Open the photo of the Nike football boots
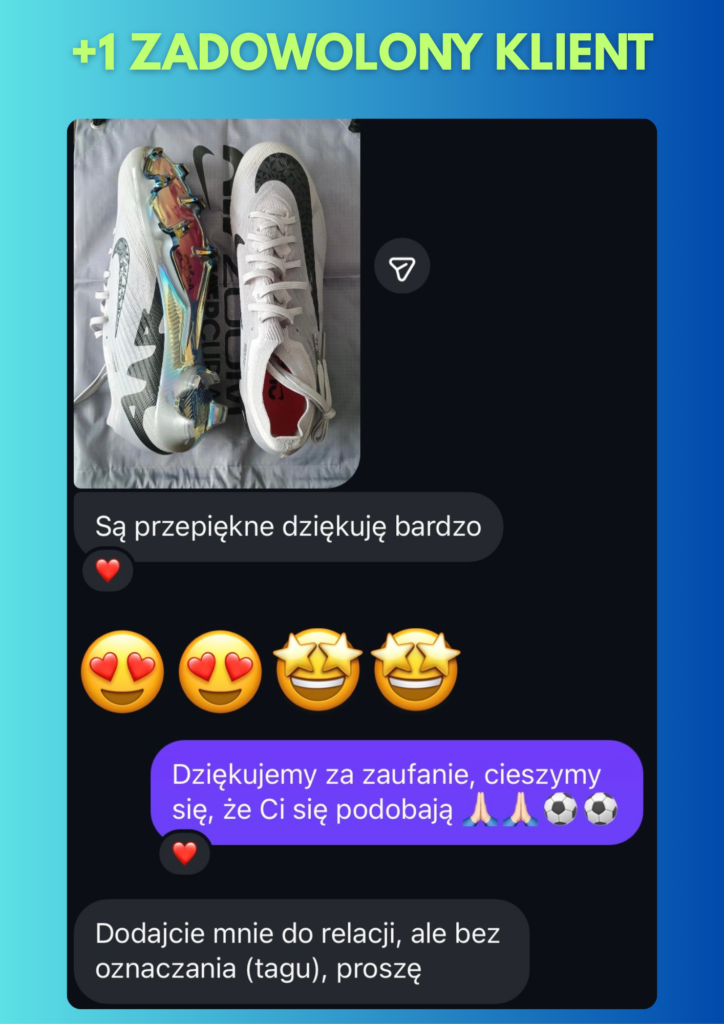 [215, 300]
